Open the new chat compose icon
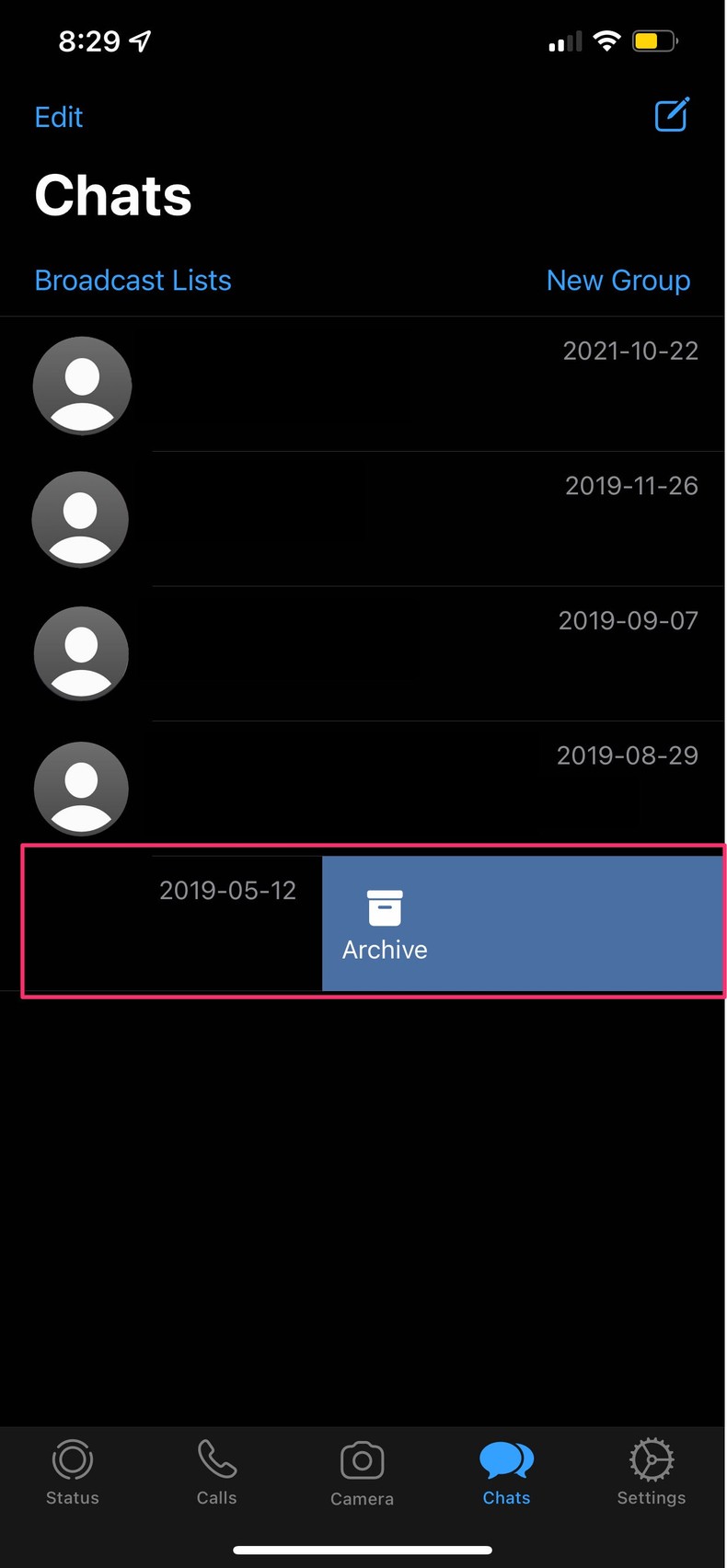The width and height of the screenshot is (727, 1568). [x=672, y=115]
